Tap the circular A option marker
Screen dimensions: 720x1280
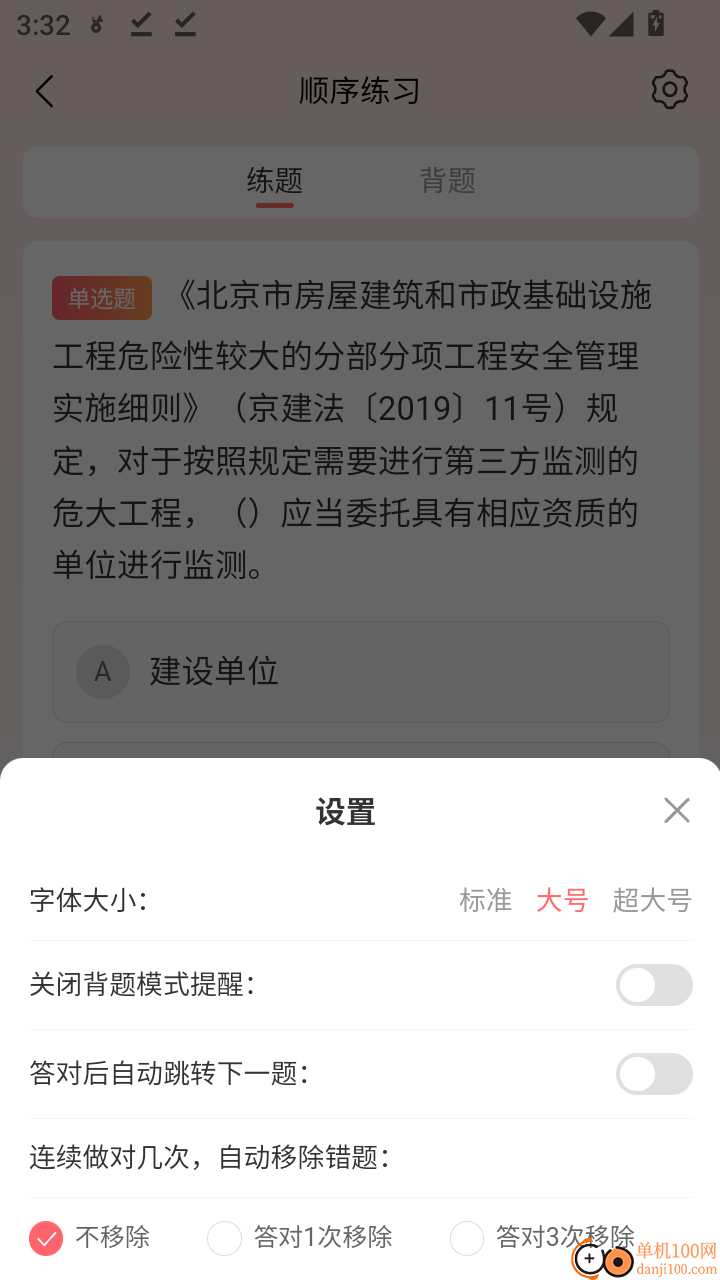(102, 672)
